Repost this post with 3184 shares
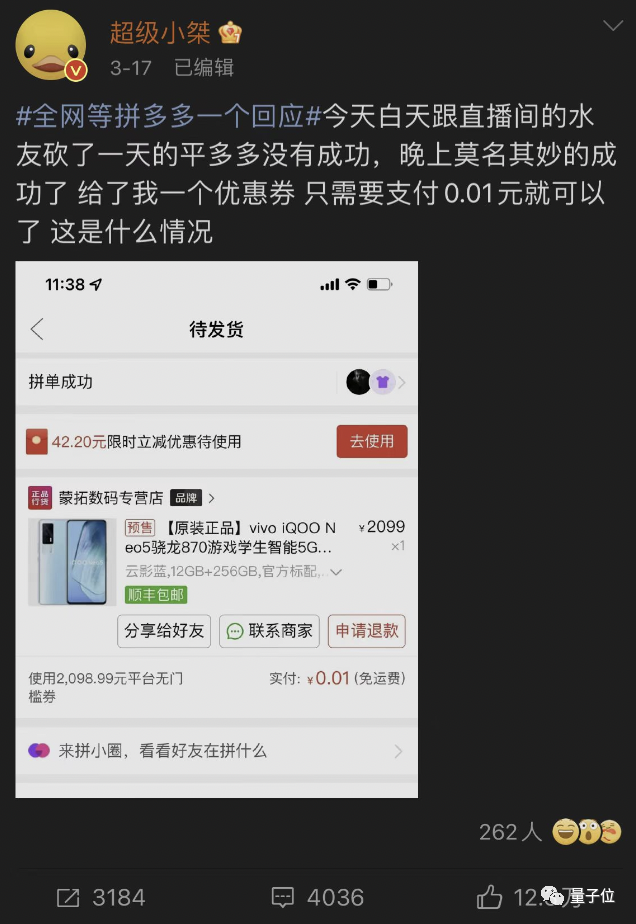 pos(102,897)
